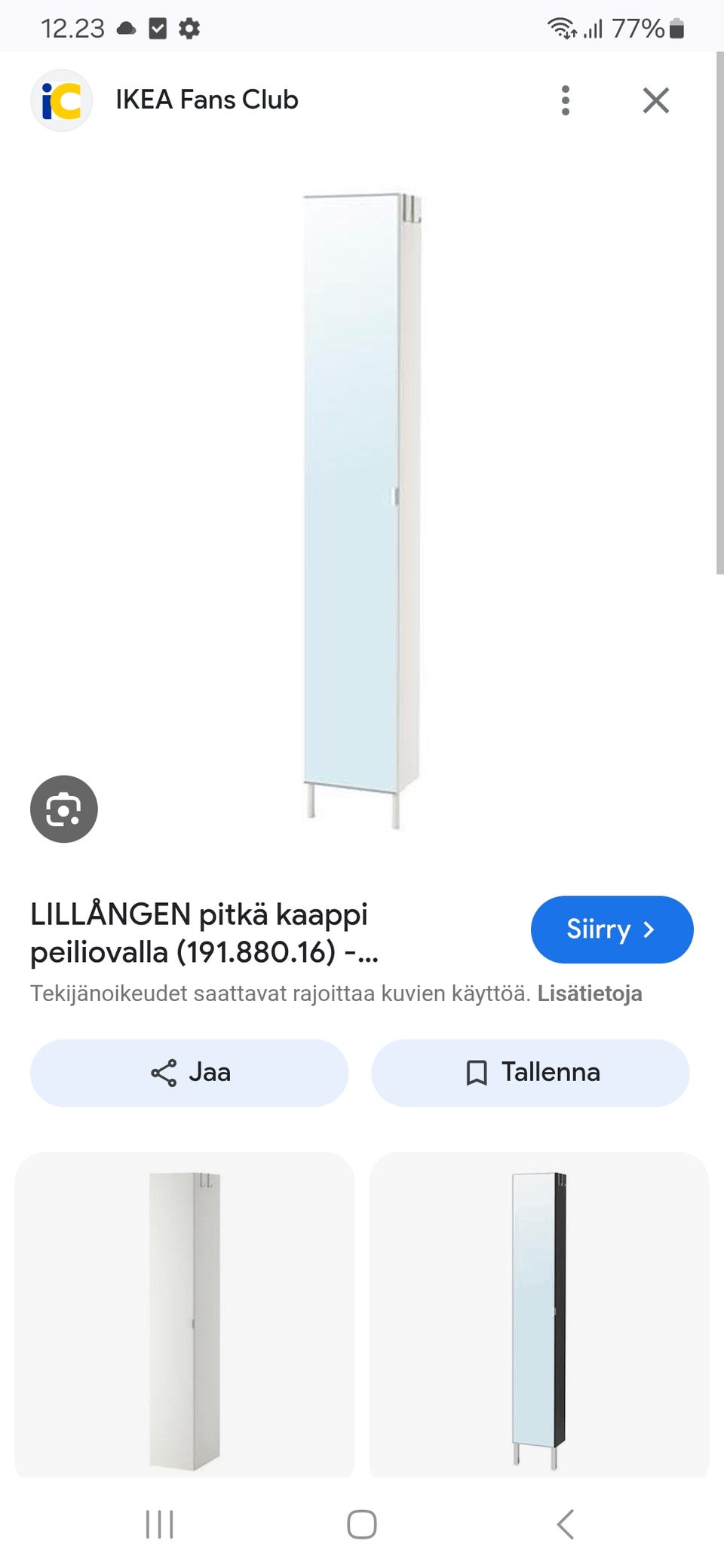Open the three-dot overflow menu
This screenshot has height=1568, width=724.
[x=565, y=99]
